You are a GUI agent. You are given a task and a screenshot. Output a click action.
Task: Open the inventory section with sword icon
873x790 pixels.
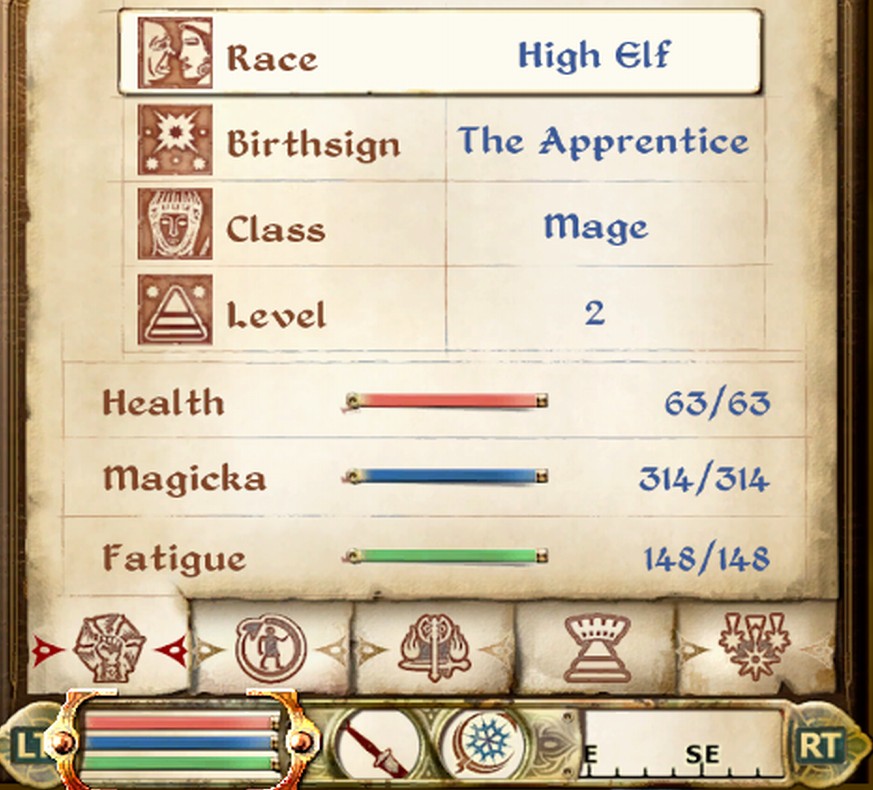tap(376, 745)
